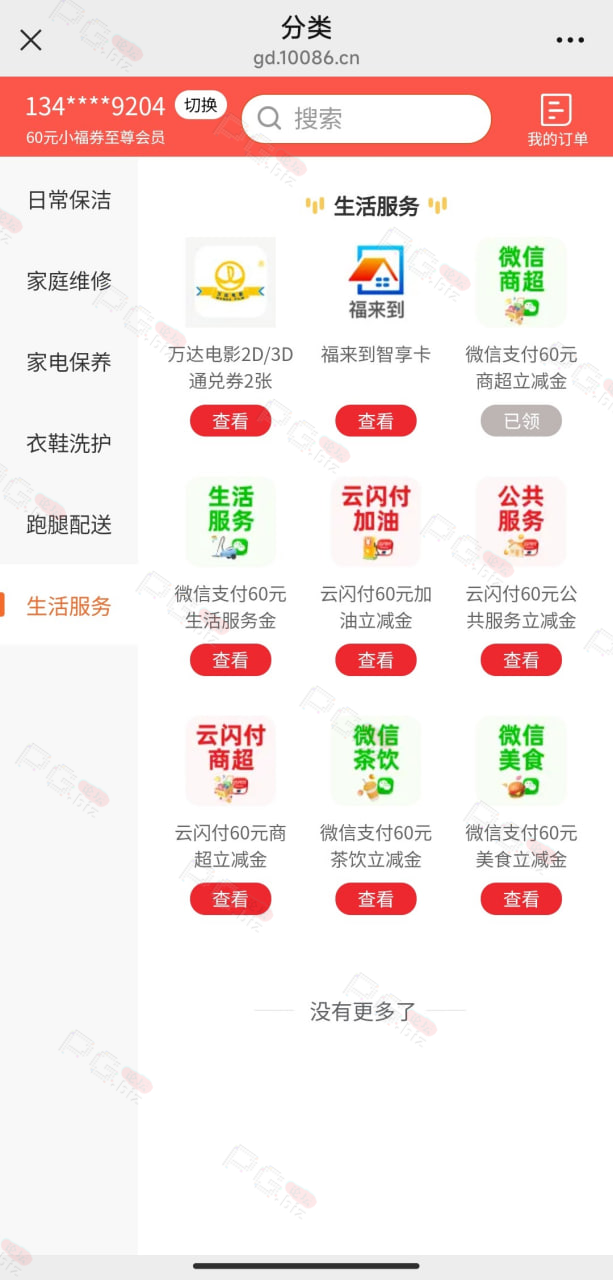Switch to 跑腿配送 category

(x=69, y=524)
